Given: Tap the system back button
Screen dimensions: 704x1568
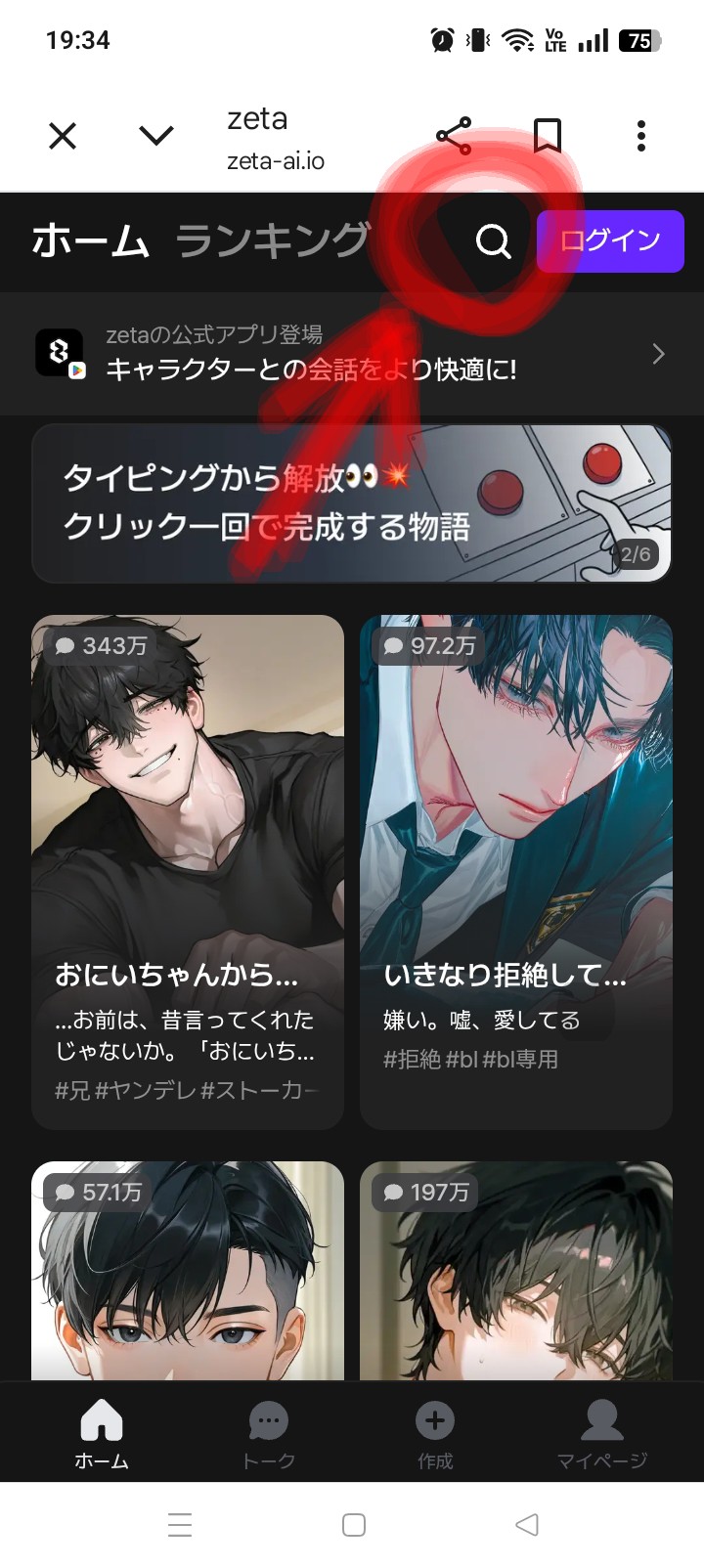Looking at the screenshot, I should 526,1525.
